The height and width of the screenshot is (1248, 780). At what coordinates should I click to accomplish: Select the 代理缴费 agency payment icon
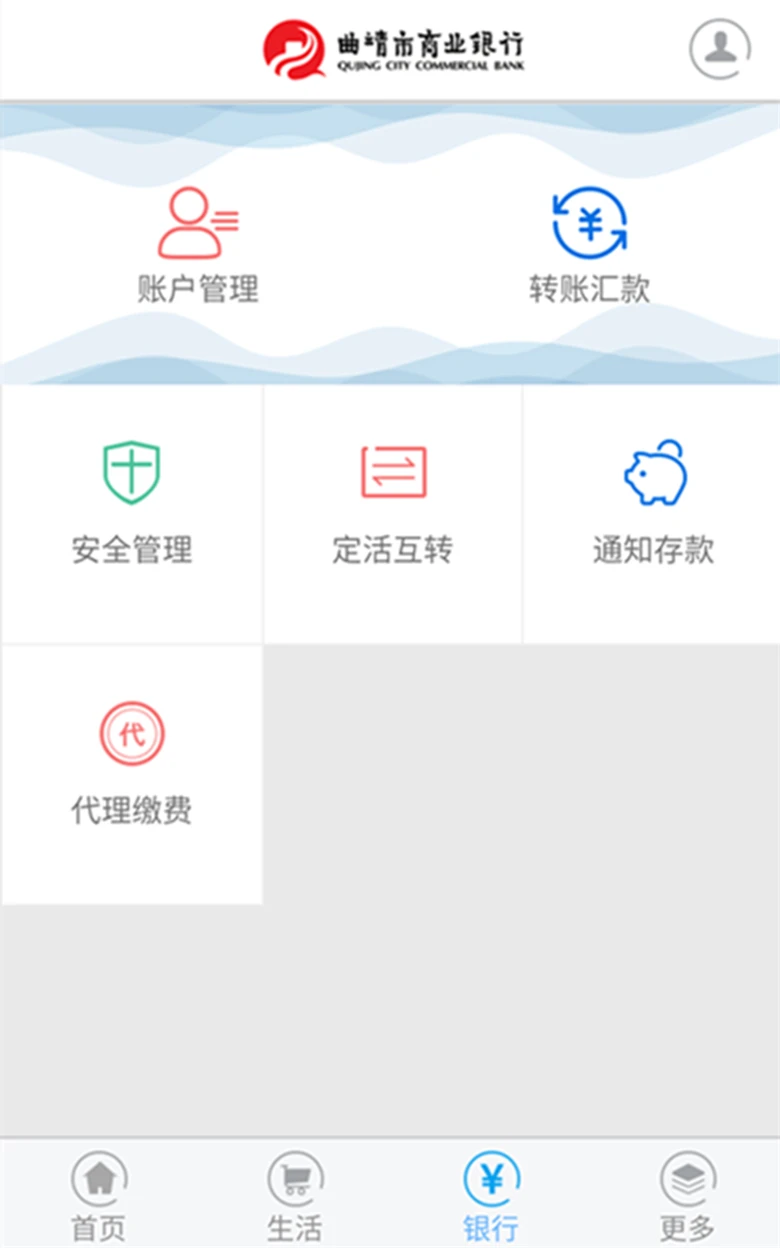pyautogui.click(x=130, y=731)
